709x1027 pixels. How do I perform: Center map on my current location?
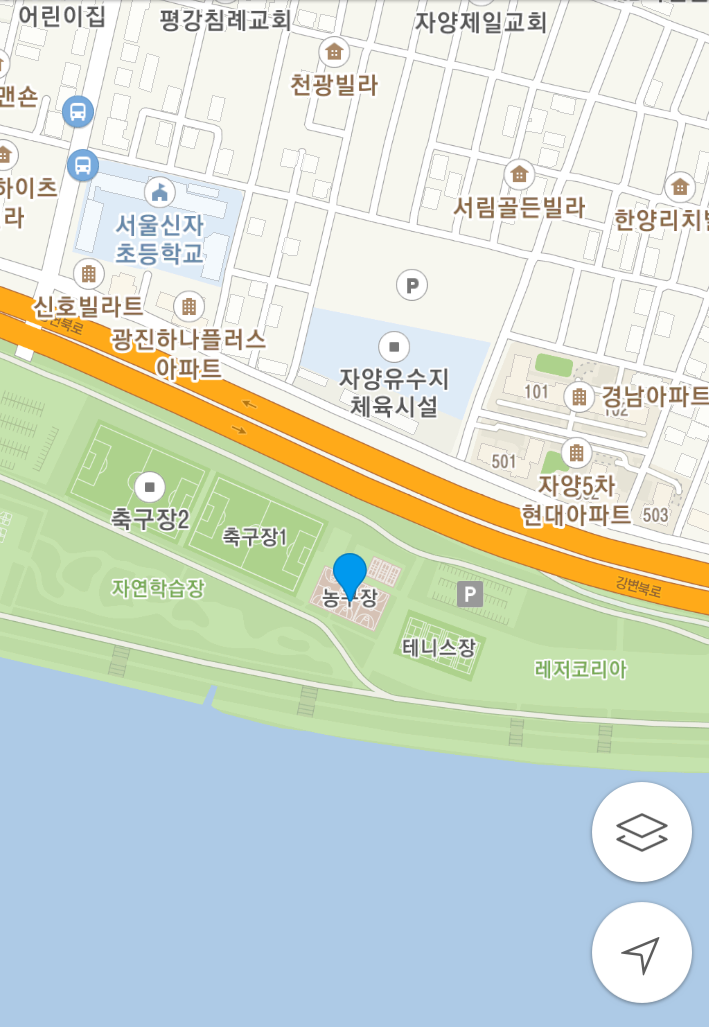pyautogui.click(x=641, y=953)
